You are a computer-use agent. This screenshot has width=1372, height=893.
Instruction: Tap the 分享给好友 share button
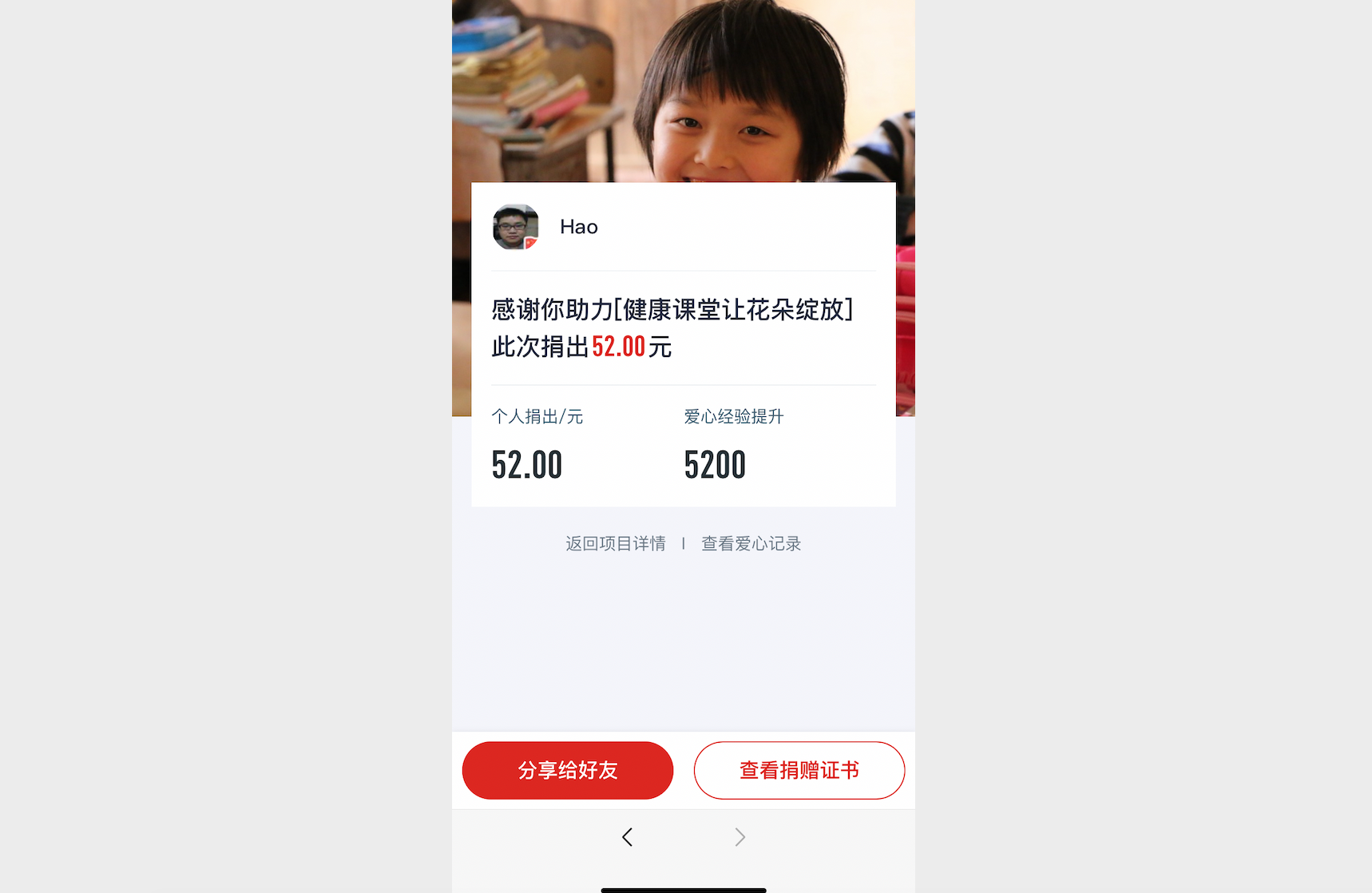[x=567, y=770]
